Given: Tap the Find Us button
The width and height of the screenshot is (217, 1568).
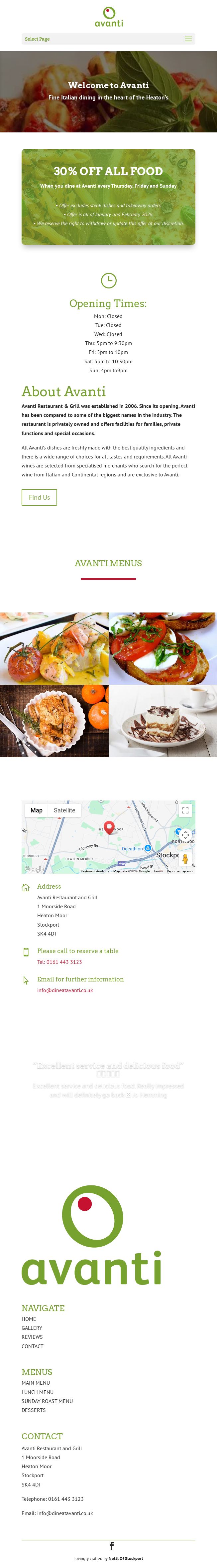Looking at the screenshot, I should coord(40,497).
